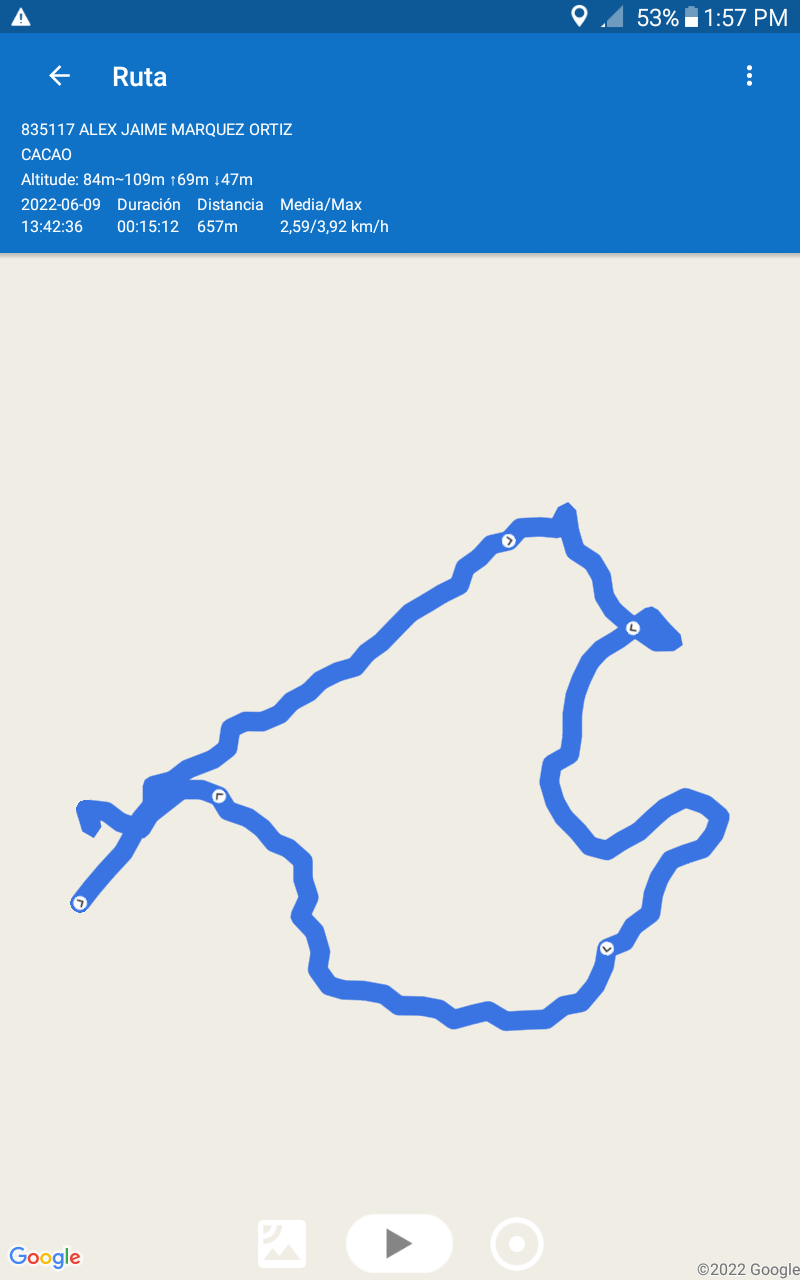This screenshot has width=800, height=1280.
Task: Go back using the arrow
Action: [60, 76]
